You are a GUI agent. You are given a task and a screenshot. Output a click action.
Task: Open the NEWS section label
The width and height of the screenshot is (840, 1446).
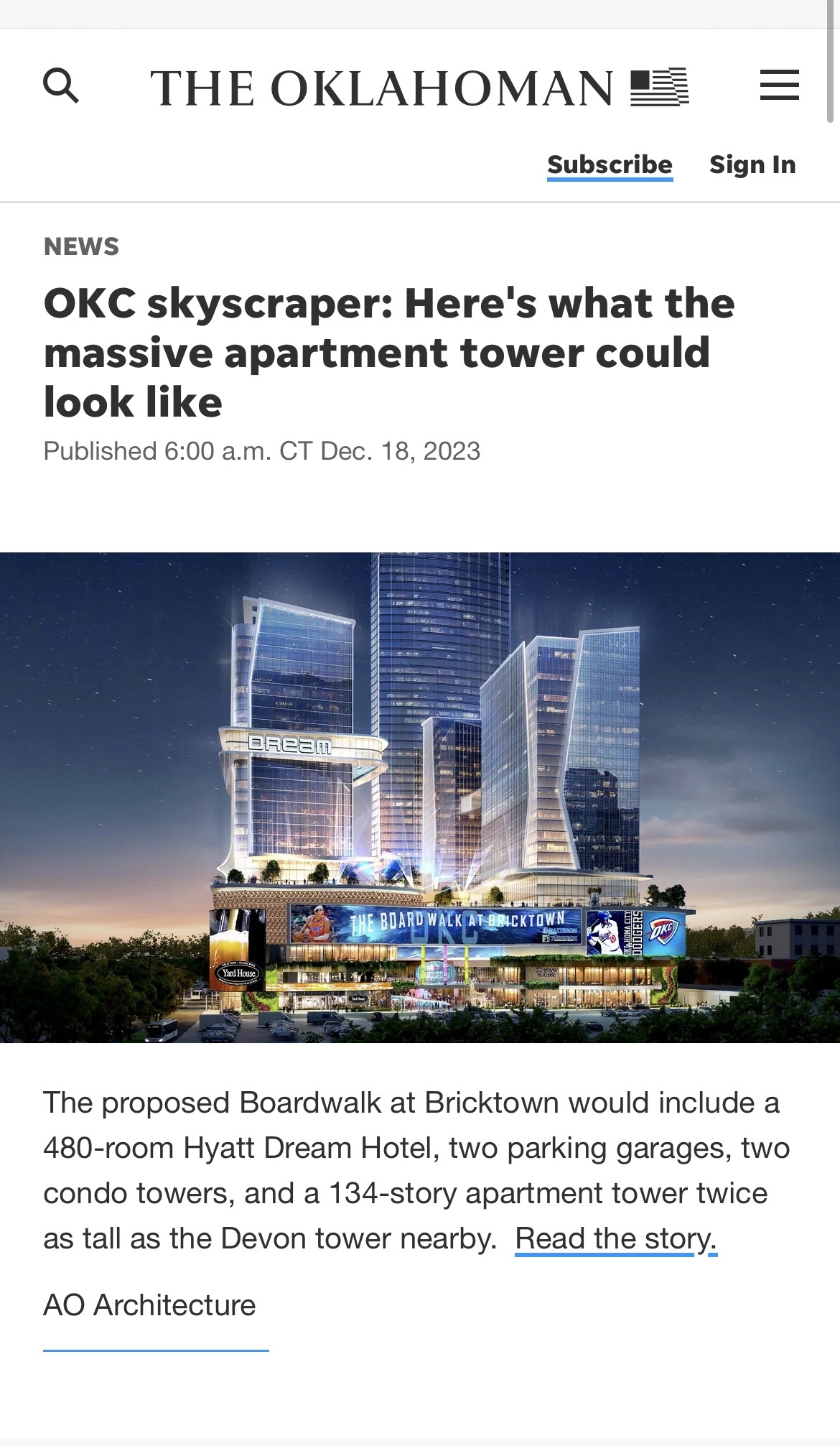coord(81,246)
